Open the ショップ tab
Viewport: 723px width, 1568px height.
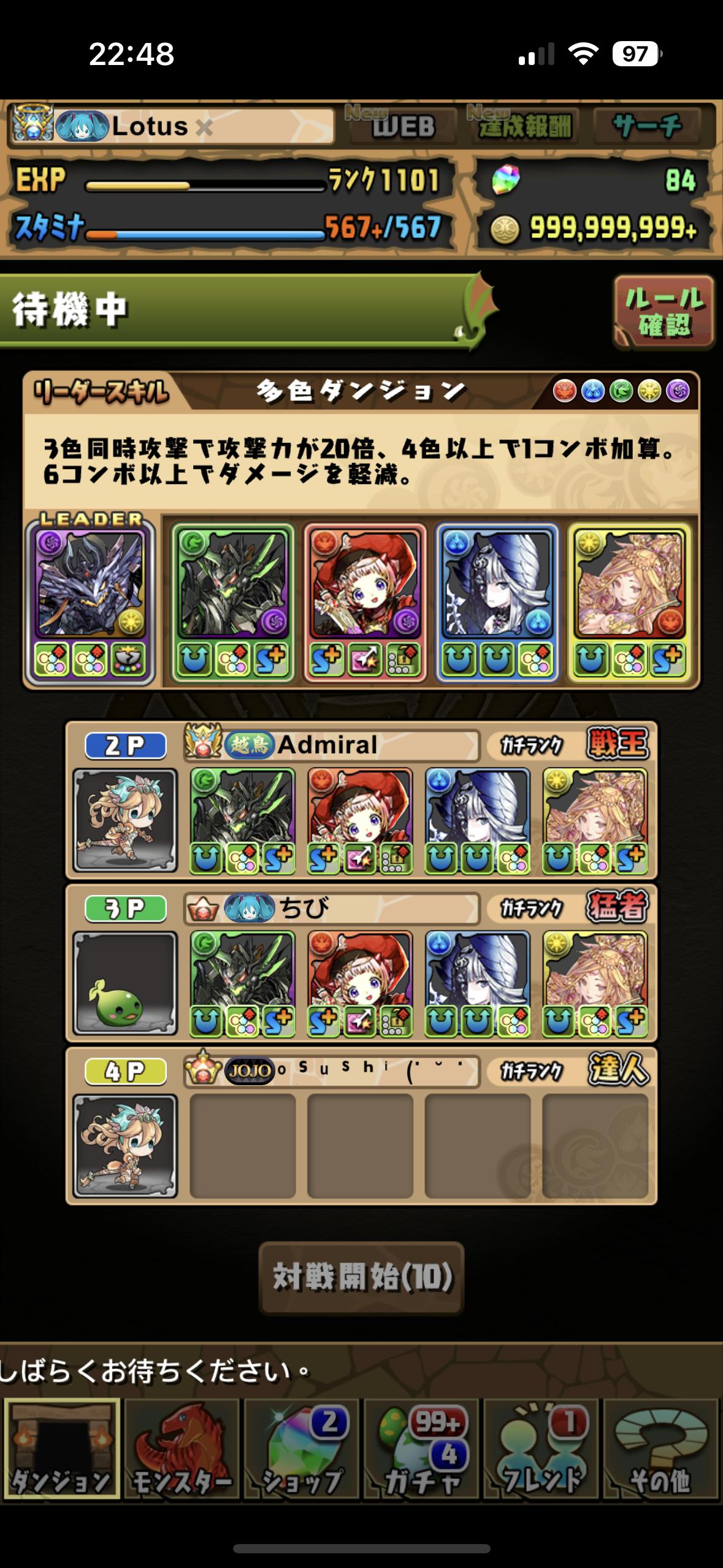pyautogui.click(x=302, y=1450)
